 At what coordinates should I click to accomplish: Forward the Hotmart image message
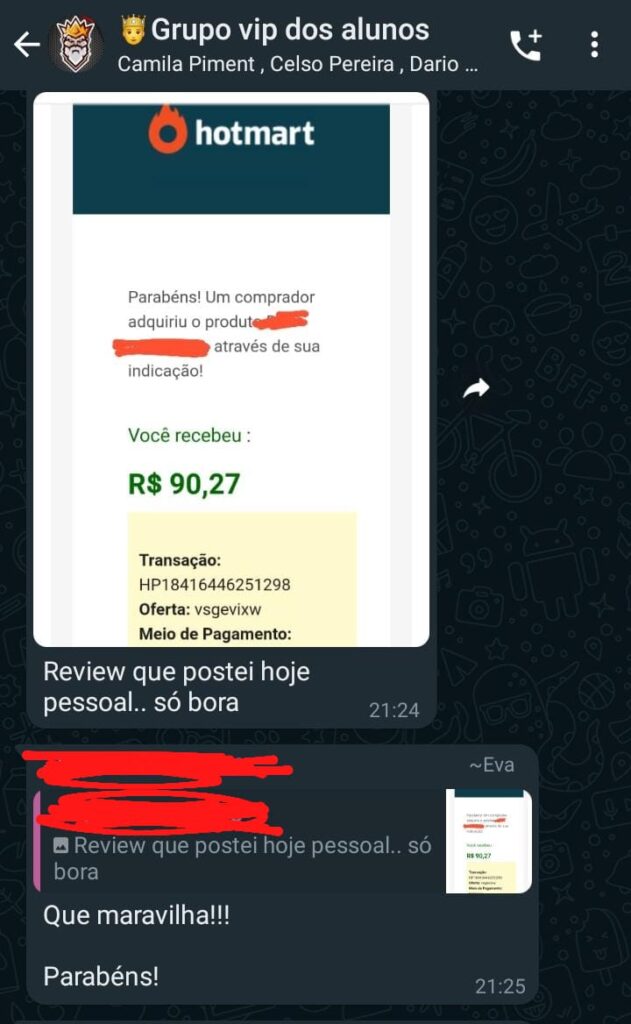476,389
